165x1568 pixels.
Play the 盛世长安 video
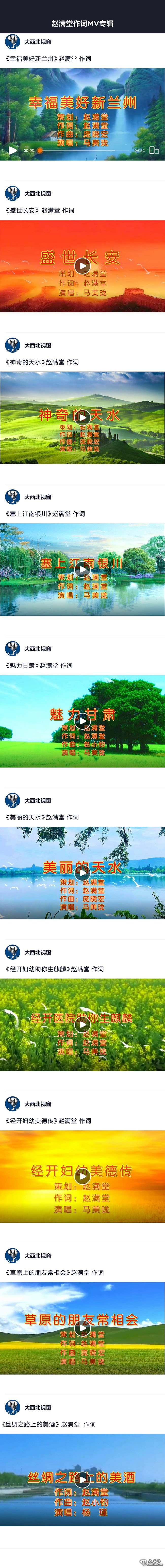tap(82, 265)
